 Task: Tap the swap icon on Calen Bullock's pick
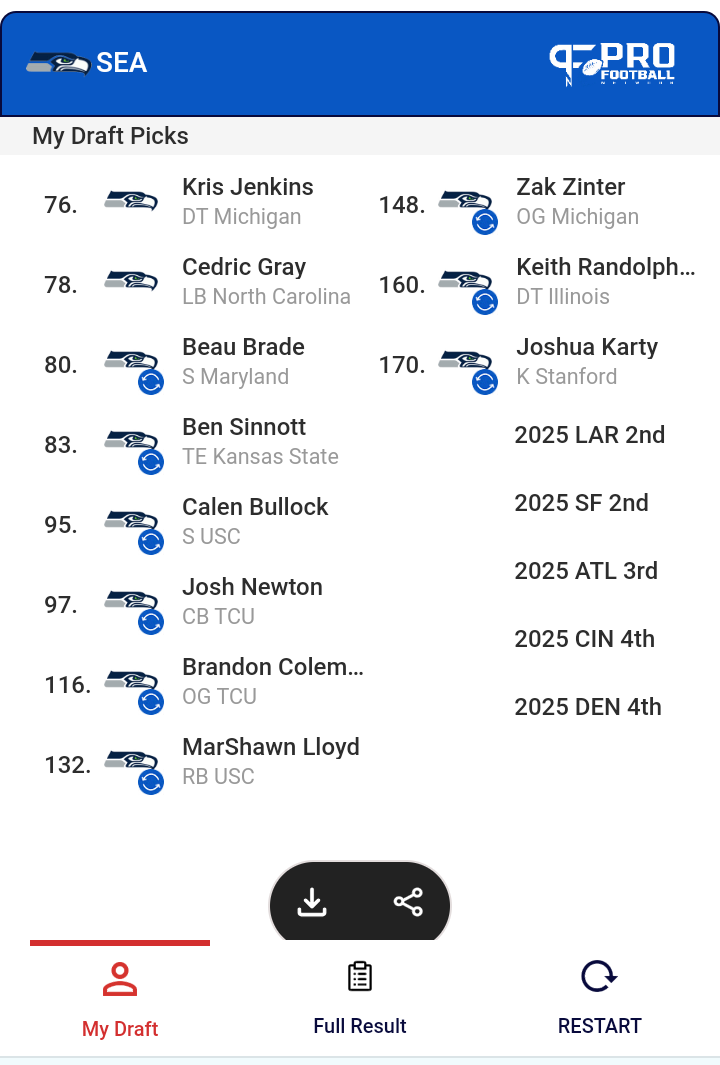(151, 542)
